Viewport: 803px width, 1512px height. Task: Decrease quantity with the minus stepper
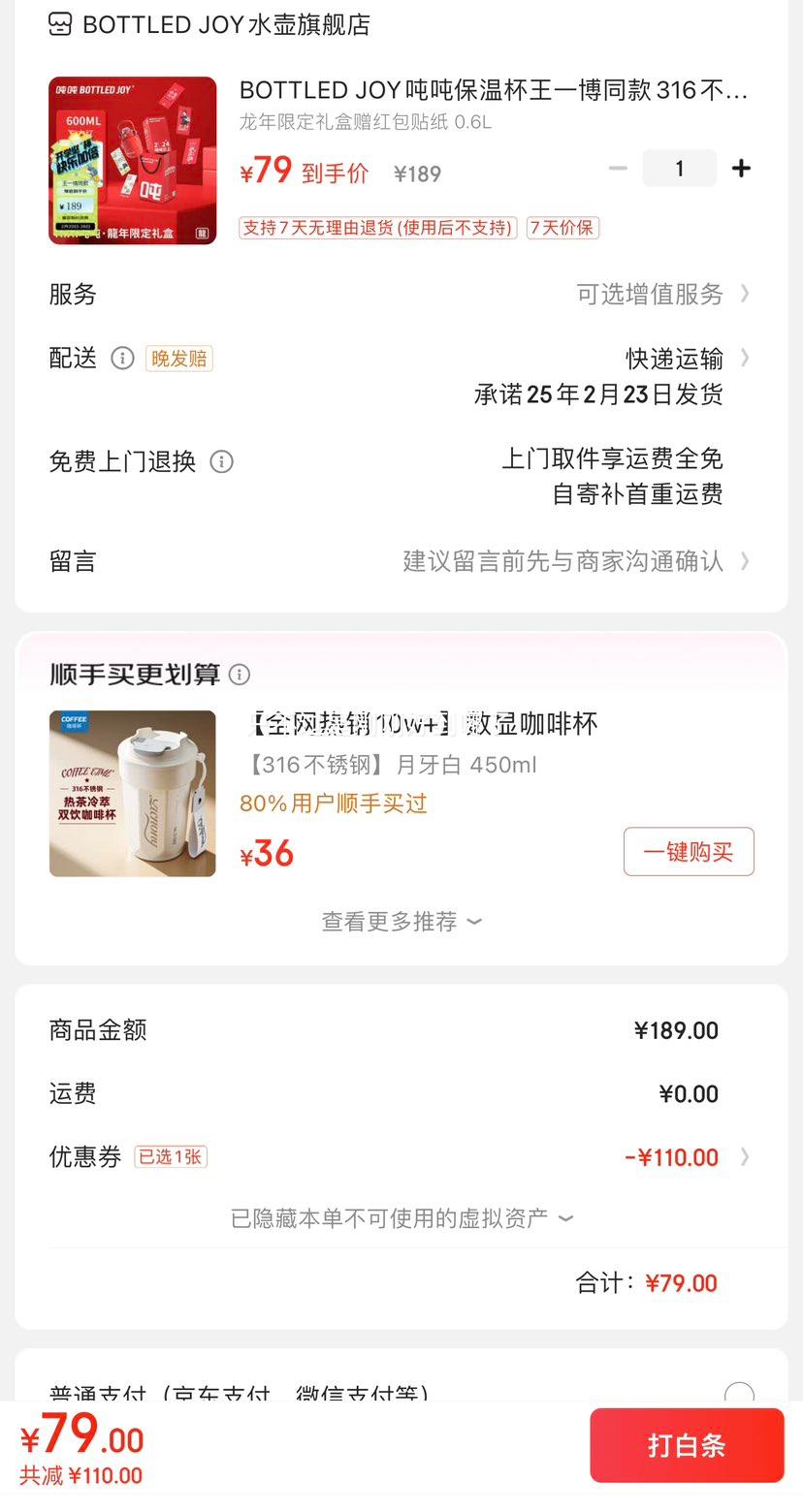click(618, 168)
